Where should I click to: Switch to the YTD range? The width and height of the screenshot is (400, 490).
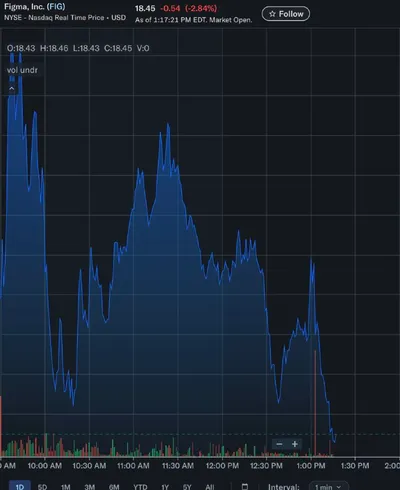(140, 487)
